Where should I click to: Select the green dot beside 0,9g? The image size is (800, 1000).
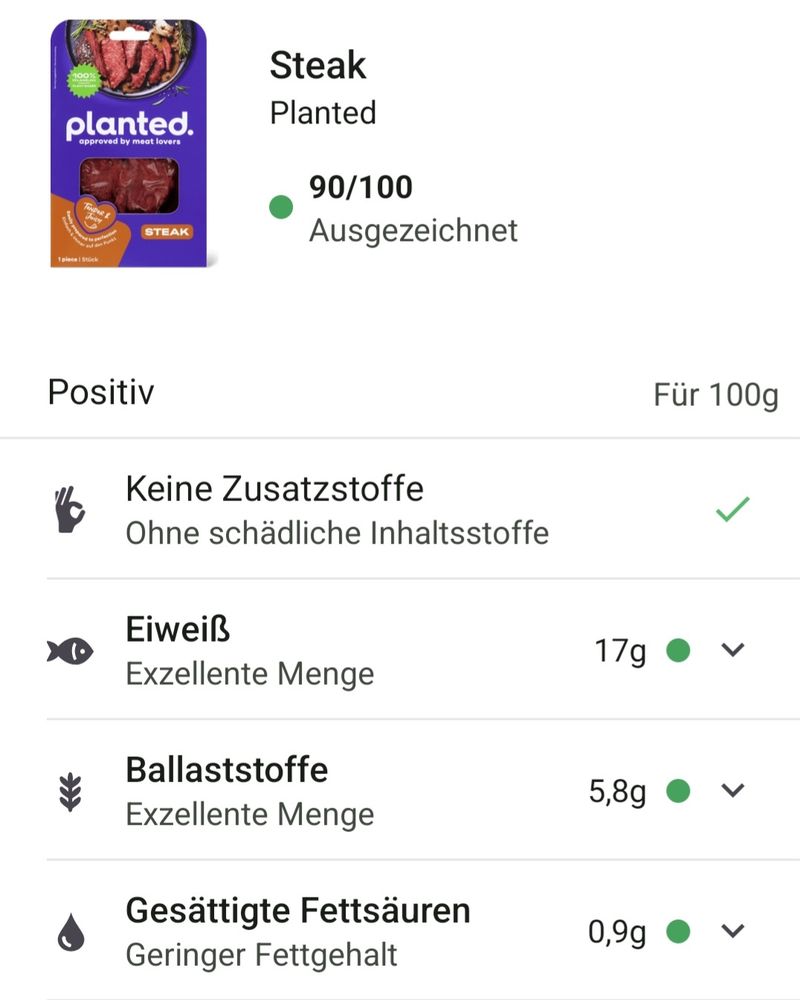click(678, 931)
